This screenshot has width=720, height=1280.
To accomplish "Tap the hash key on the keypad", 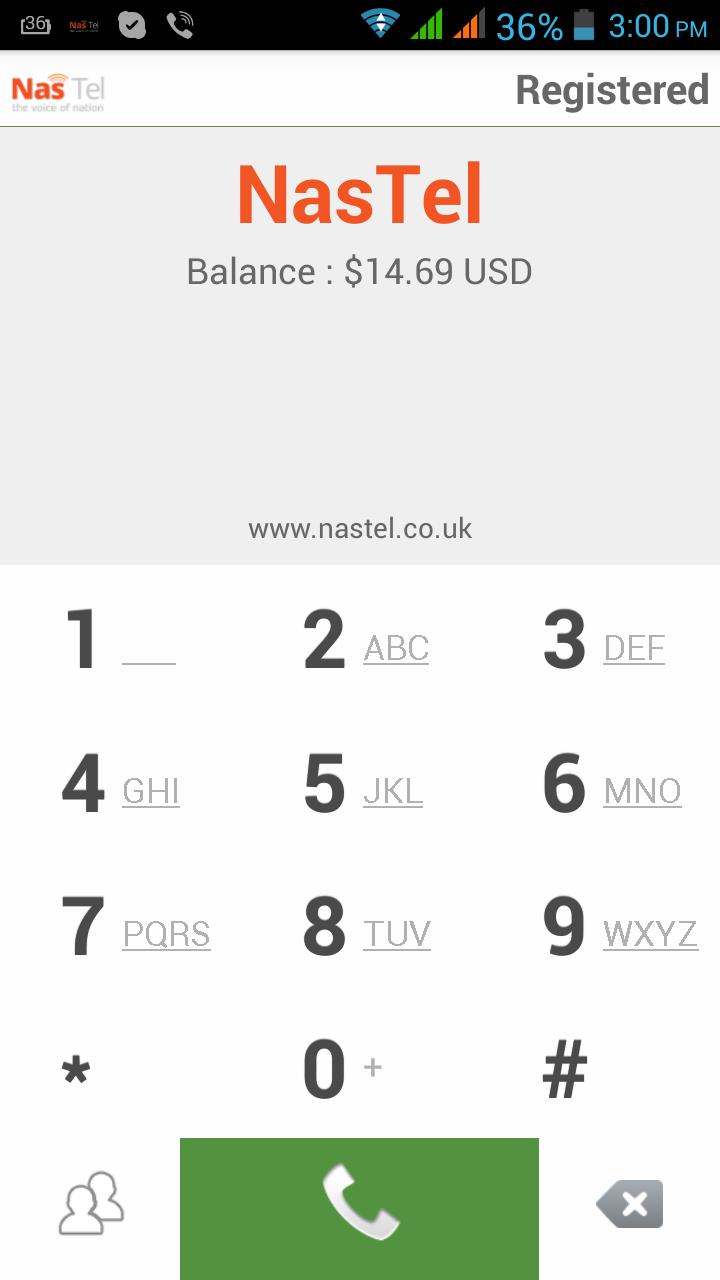I will tap(565, 1069).
